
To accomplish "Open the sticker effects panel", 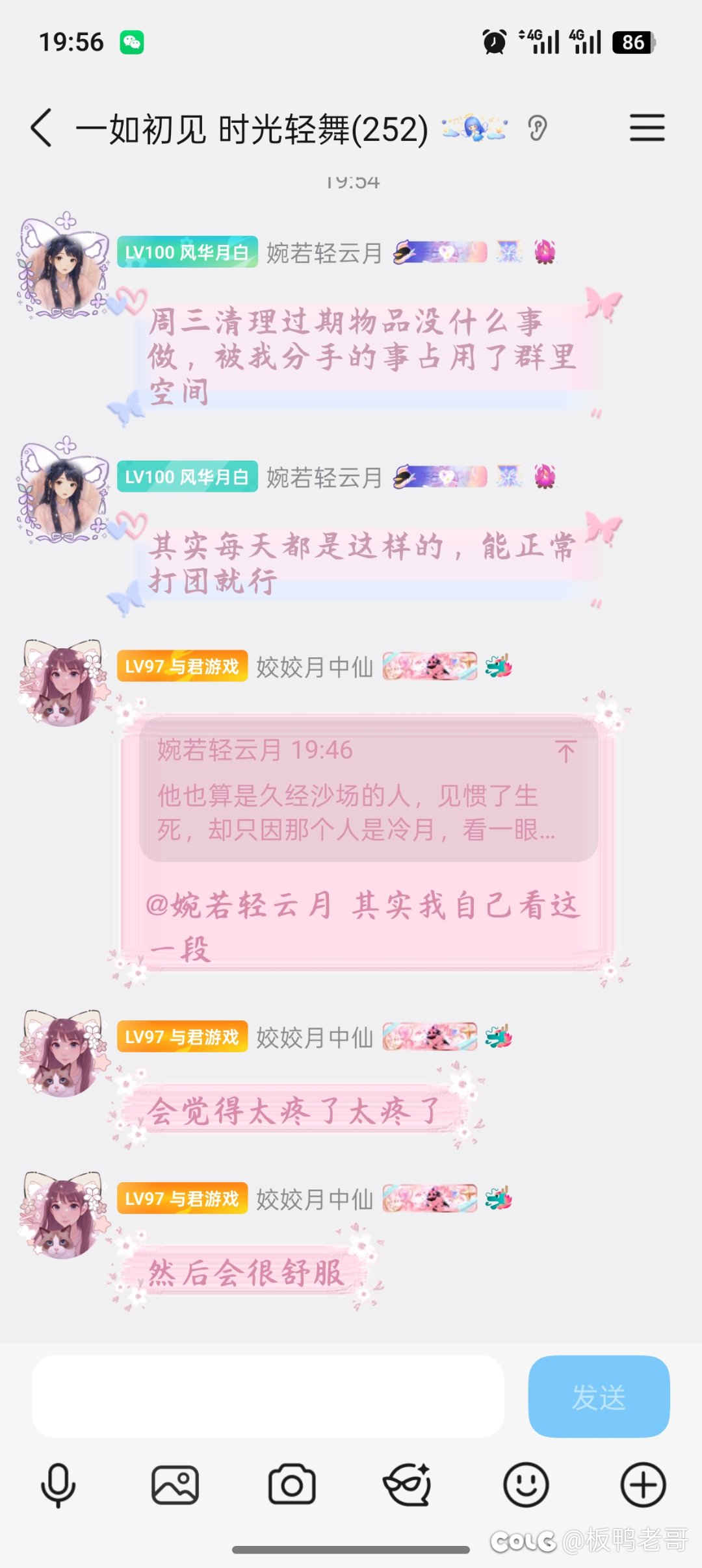I will [x=408, y=1485].
